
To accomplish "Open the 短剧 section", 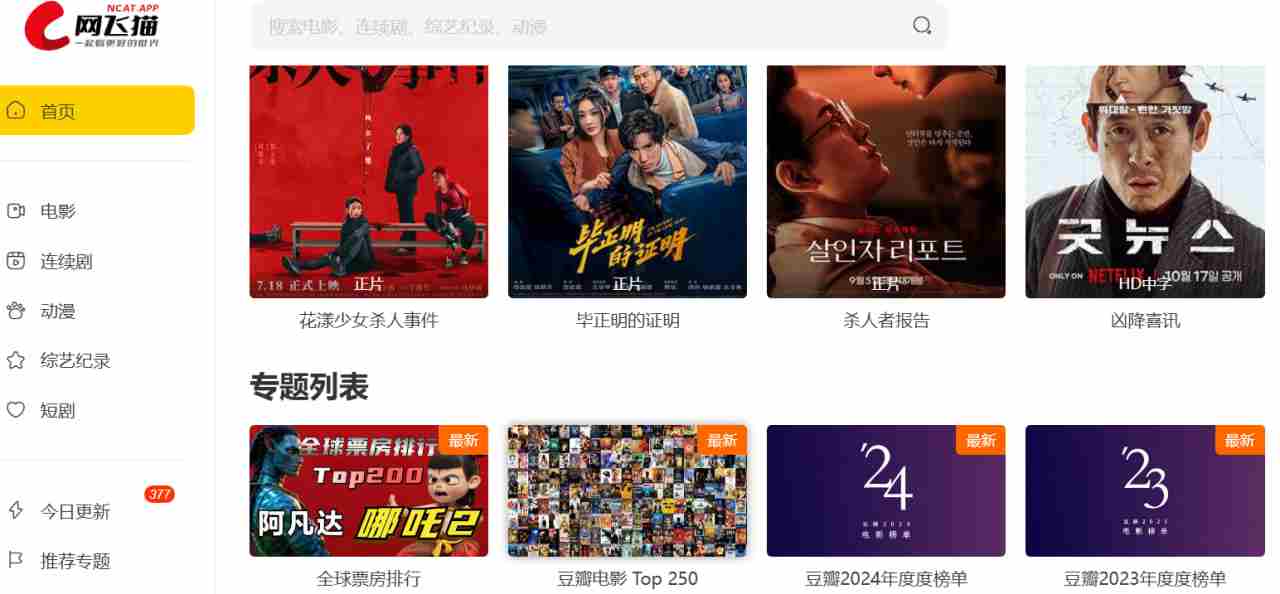I will 58,411.
